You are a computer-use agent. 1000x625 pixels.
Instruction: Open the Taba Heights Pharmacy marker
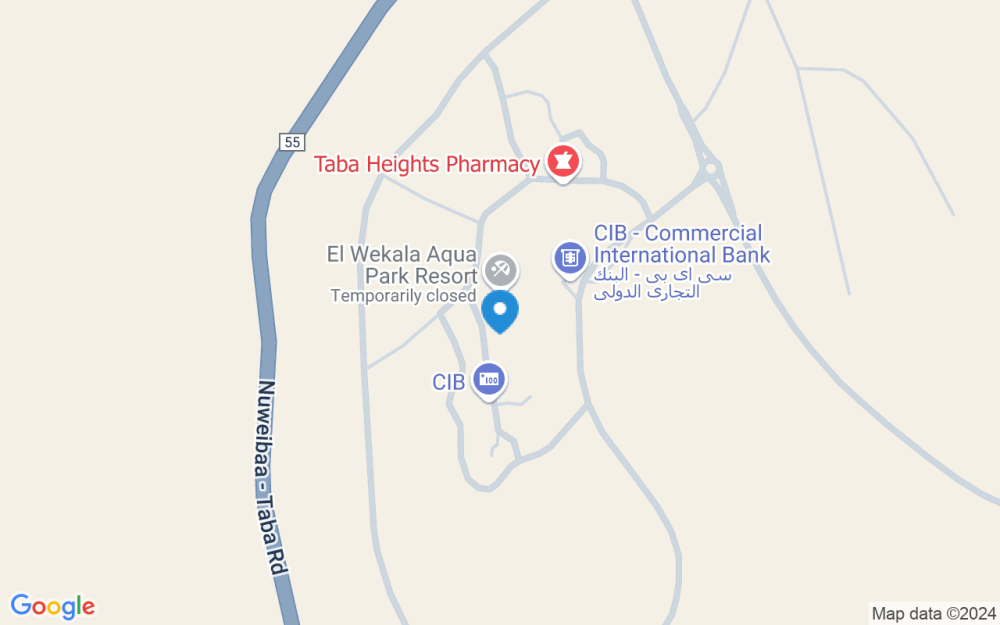coord(562,162)
